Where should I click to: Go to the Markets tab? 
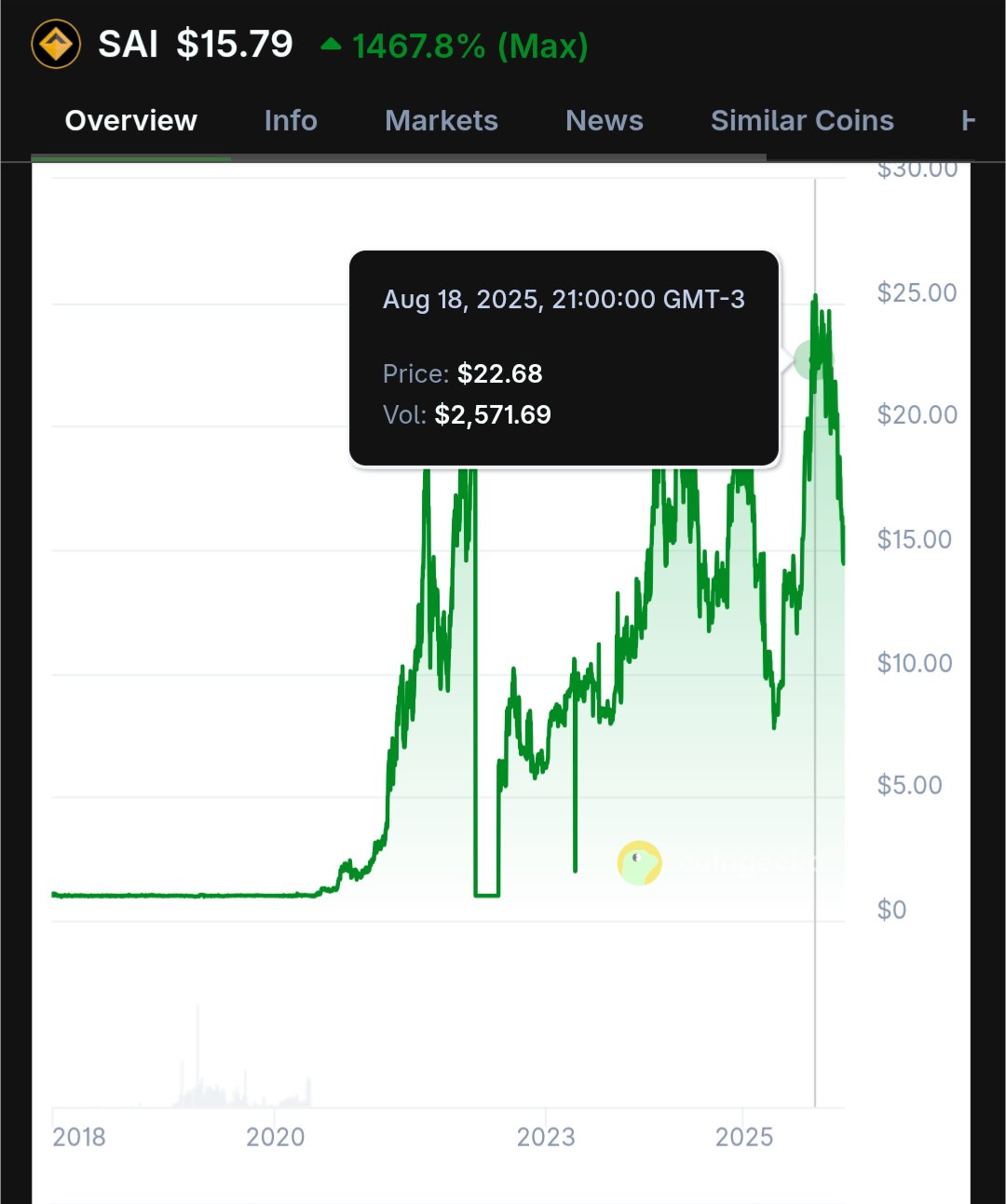tap(442, 121)
